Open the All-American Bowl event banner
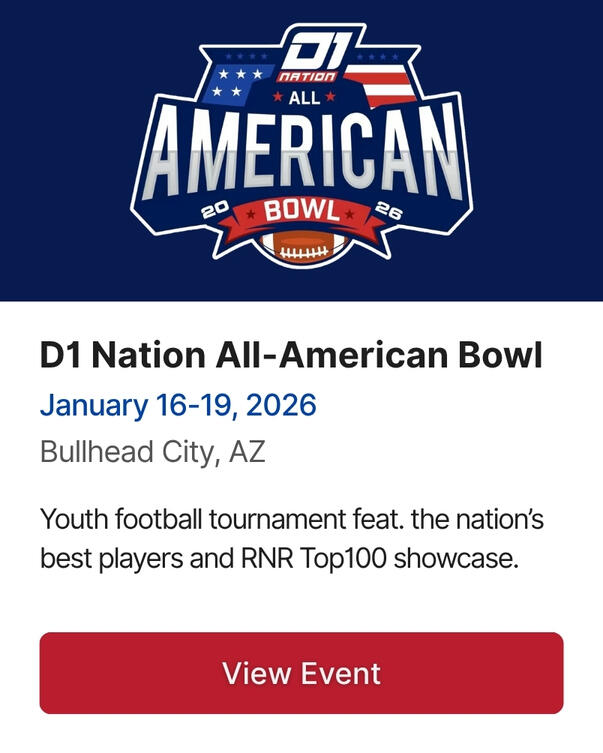Image resolution: width=603 pixels, height=753 pixels. click(x=301, y=150)
